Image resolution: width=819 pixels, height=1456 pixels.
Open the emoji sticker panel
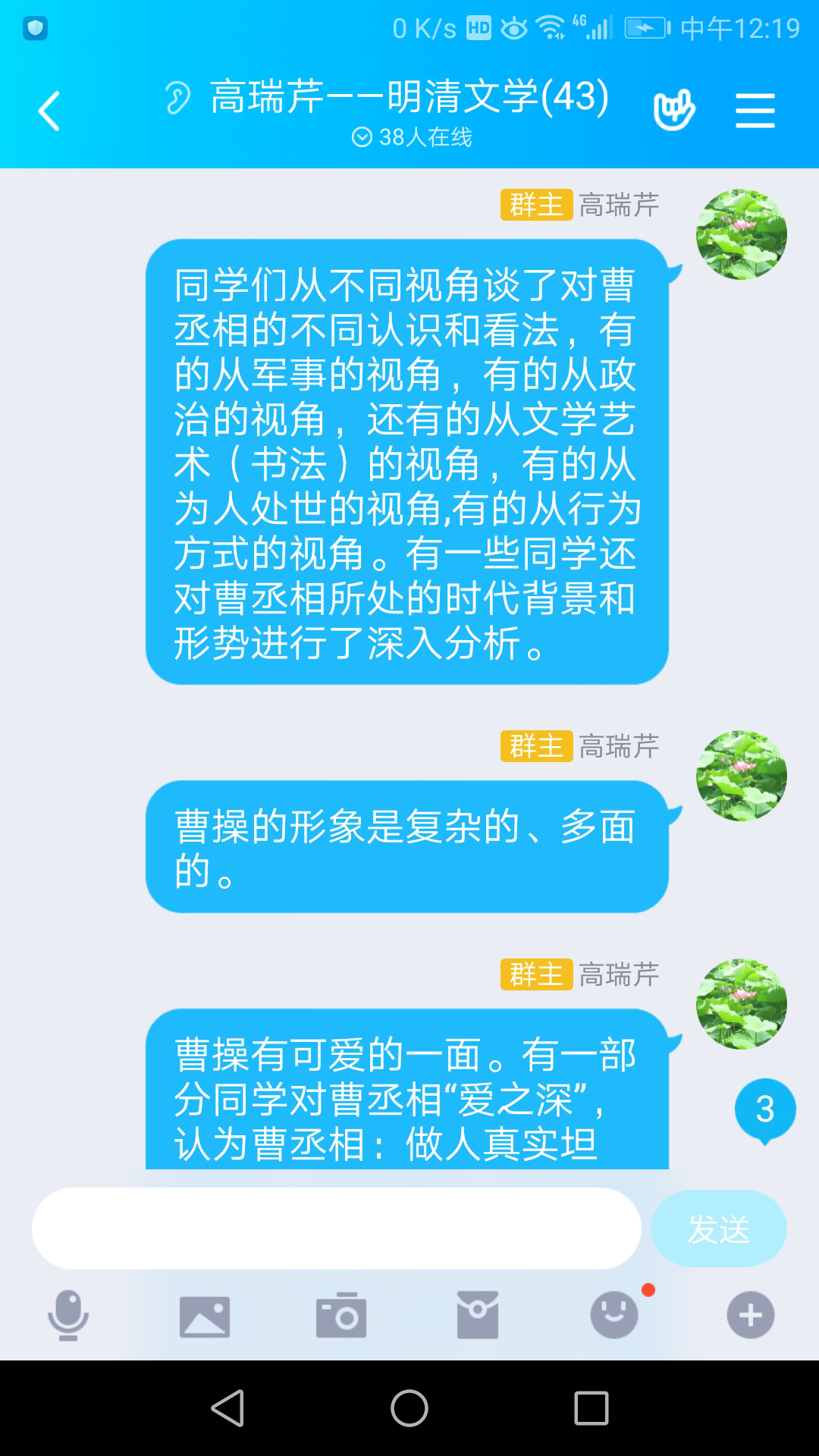pyautogui.click(x=614, y=1315)
